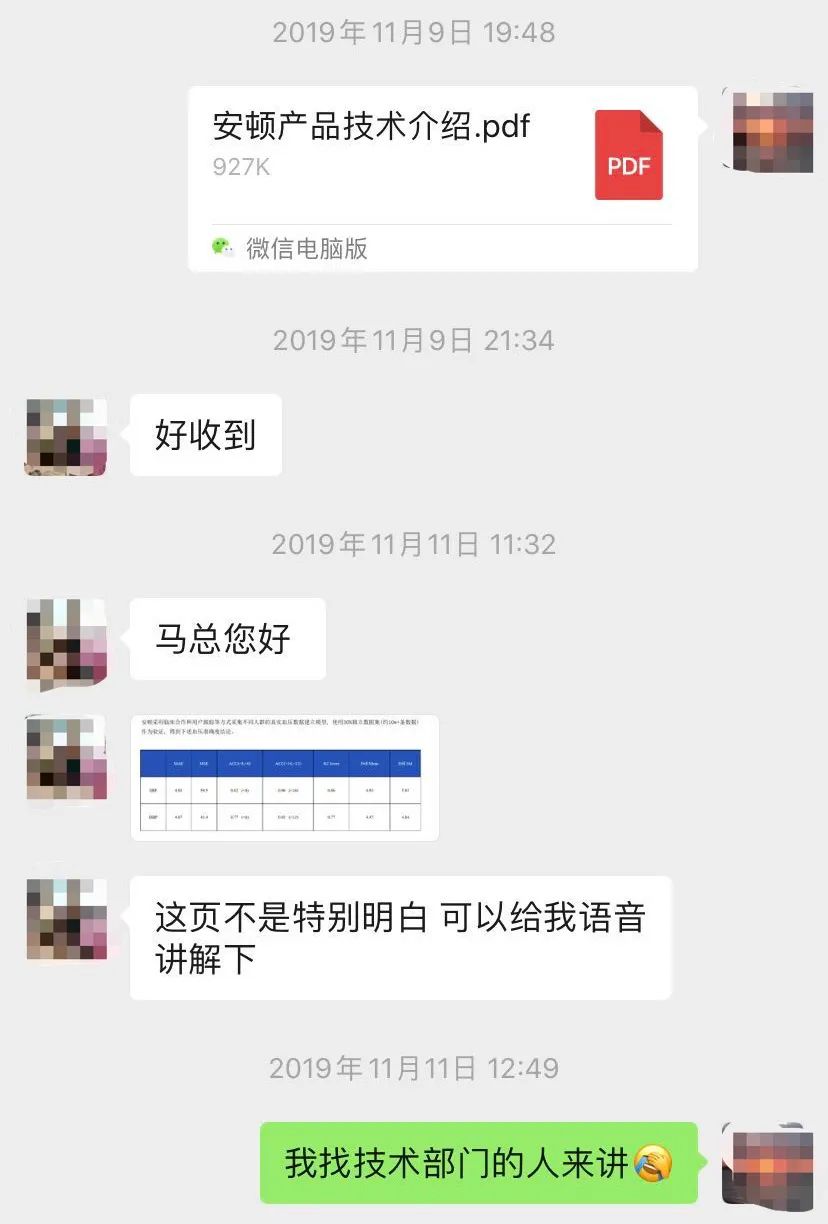View the table image sent after 马总您好
This screenshot has height=1224, width=828.
pyautogui.click(x=284, y=777)
